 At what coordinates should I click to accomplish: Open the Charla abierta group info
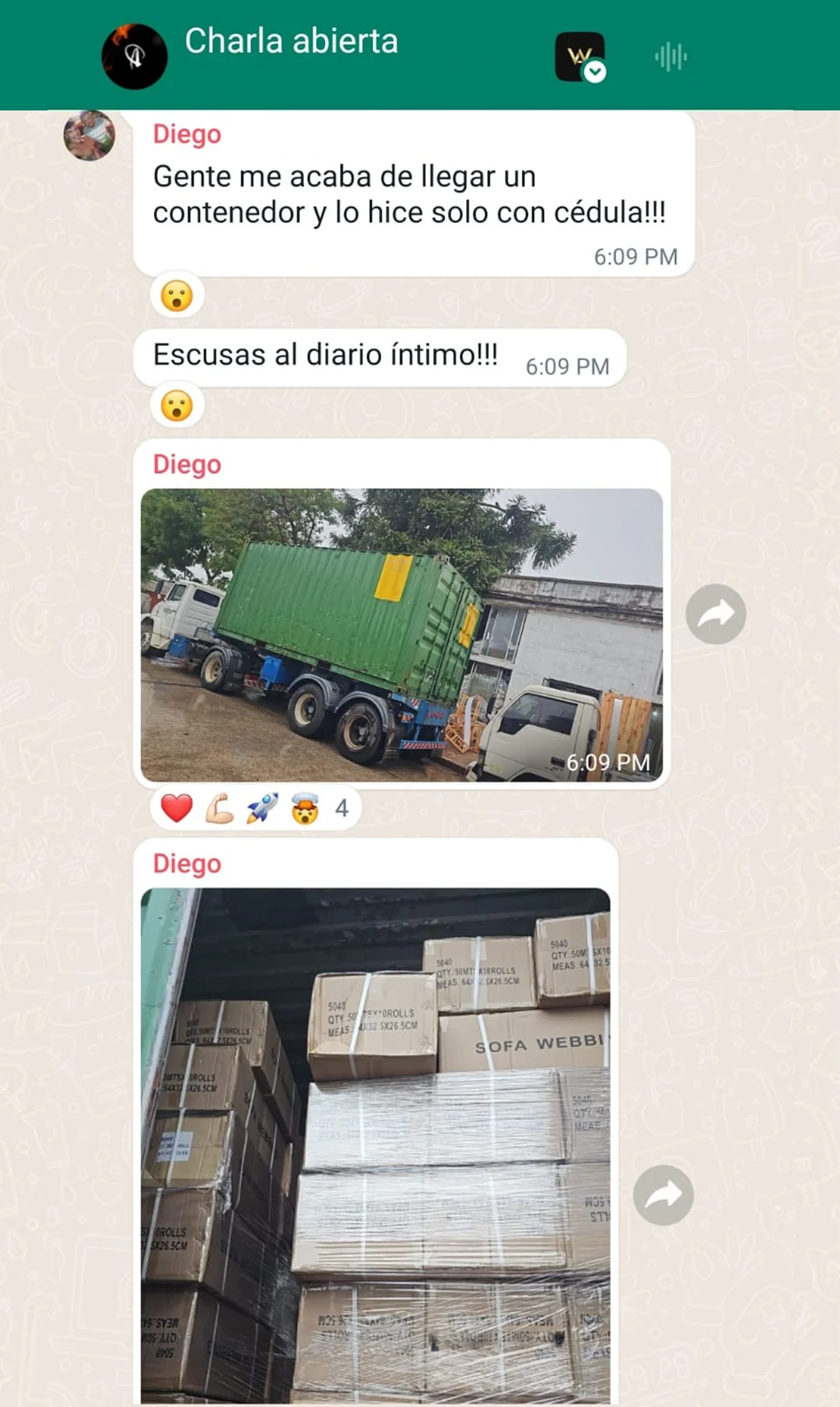(291, 42)
